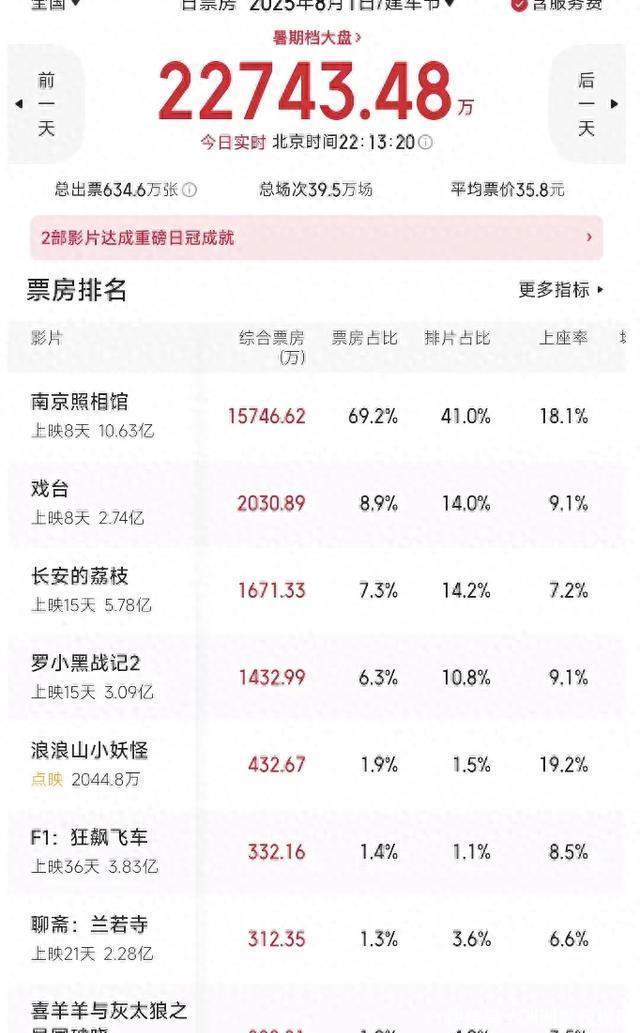Open F1：狂飙飞车 film row

[316, 851]
